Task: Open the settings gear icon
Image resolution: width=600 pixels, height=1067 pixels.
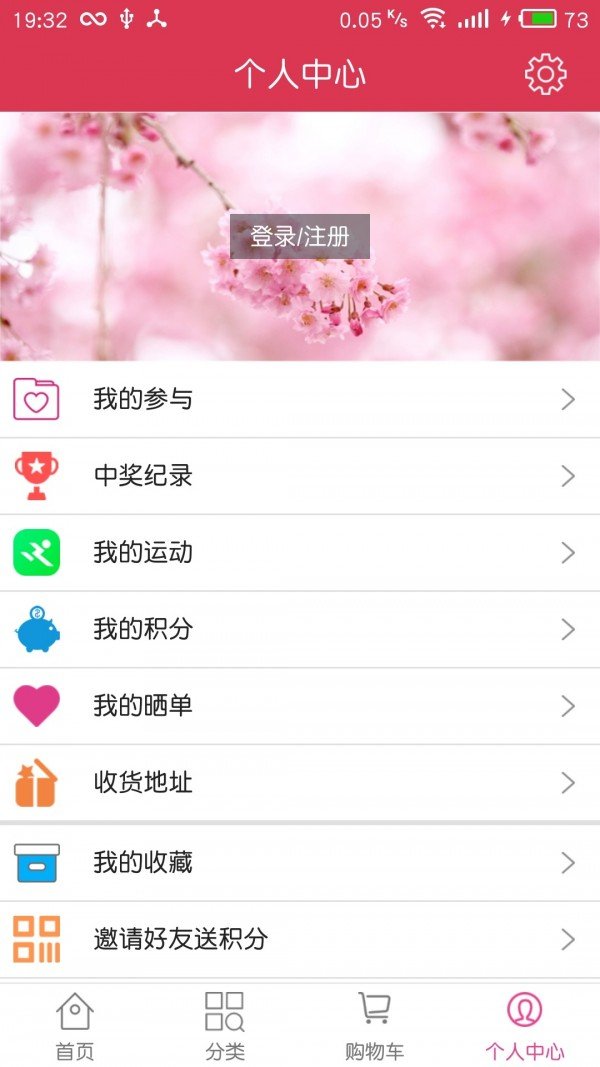Action: tap(545, 75)
